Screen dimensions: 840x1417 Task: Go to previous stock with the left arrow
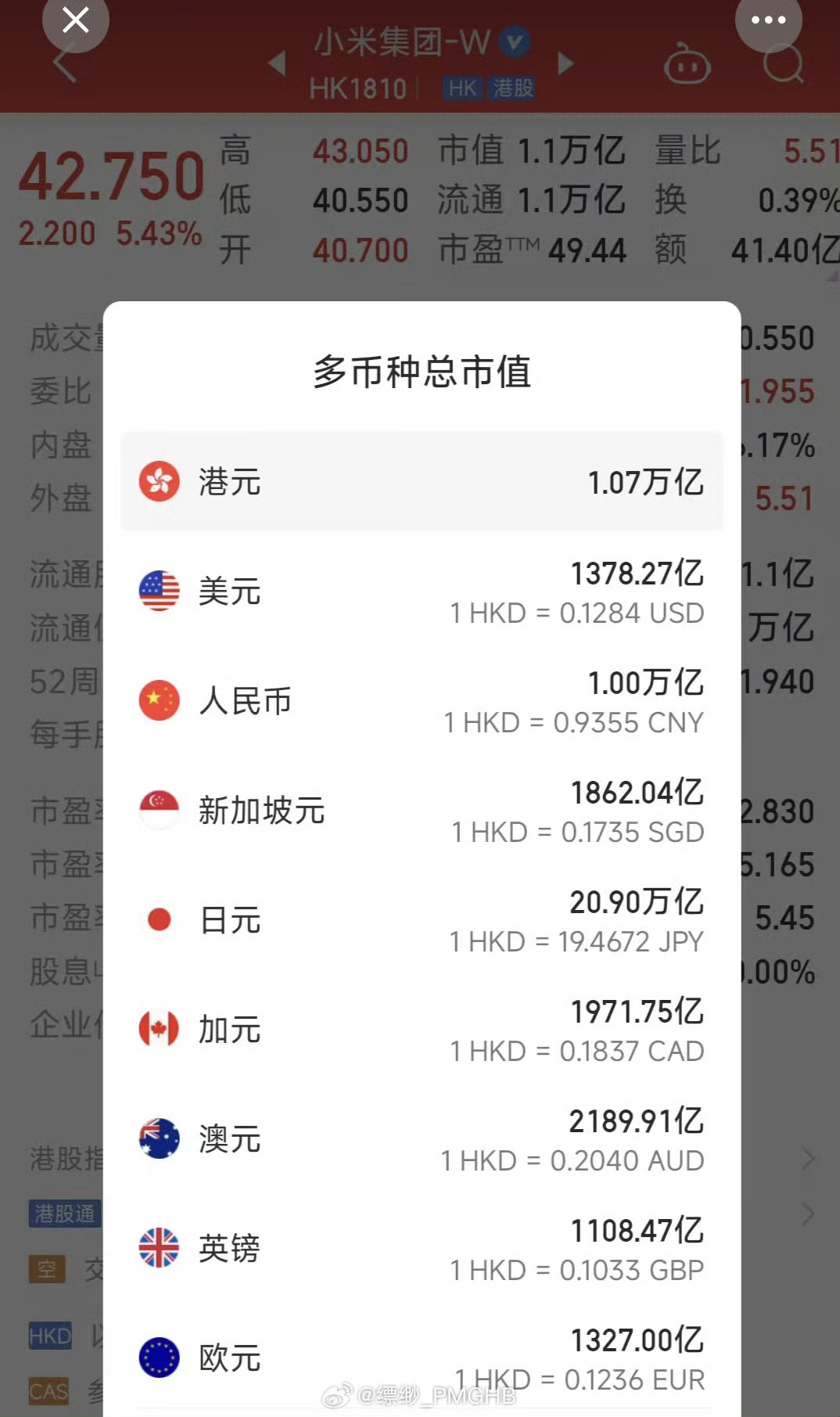coord(278,64)
